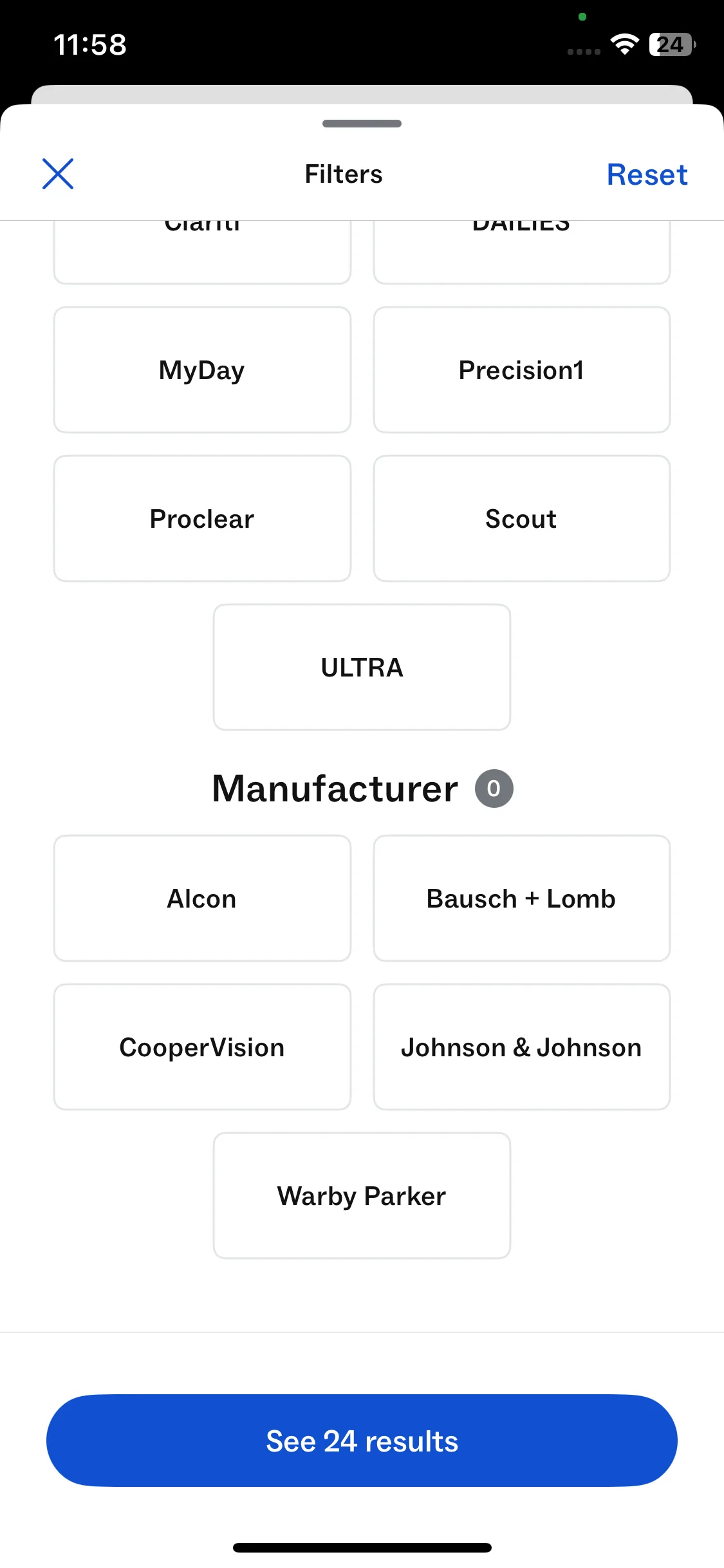The width and height of the screenshot is (724, 1568).
Task: Select CooperVision as manufacturer
Action: (202, 1047)
